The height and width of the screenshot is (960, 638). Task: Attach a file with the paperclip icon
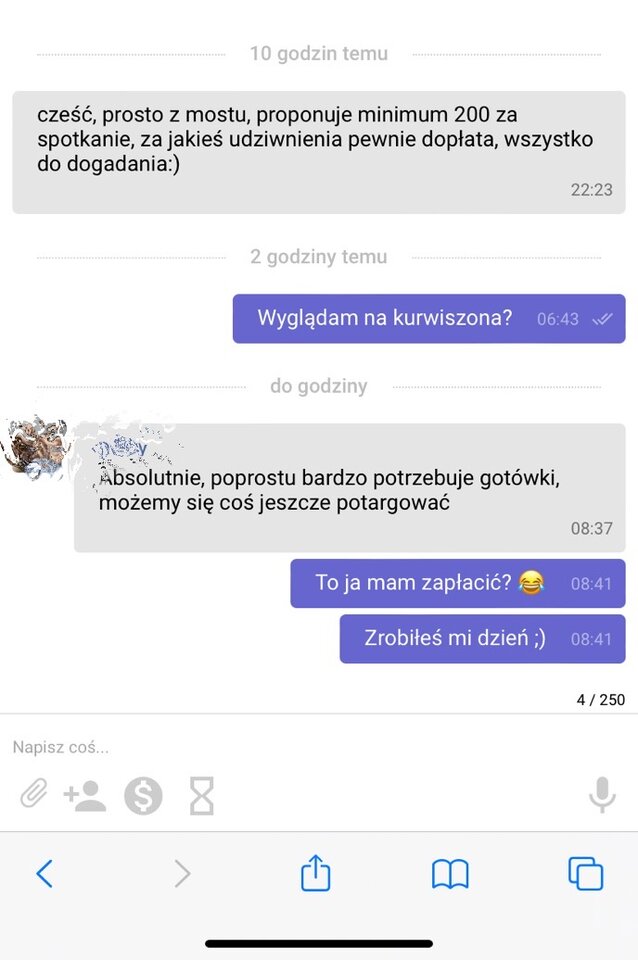pos(34,796)
